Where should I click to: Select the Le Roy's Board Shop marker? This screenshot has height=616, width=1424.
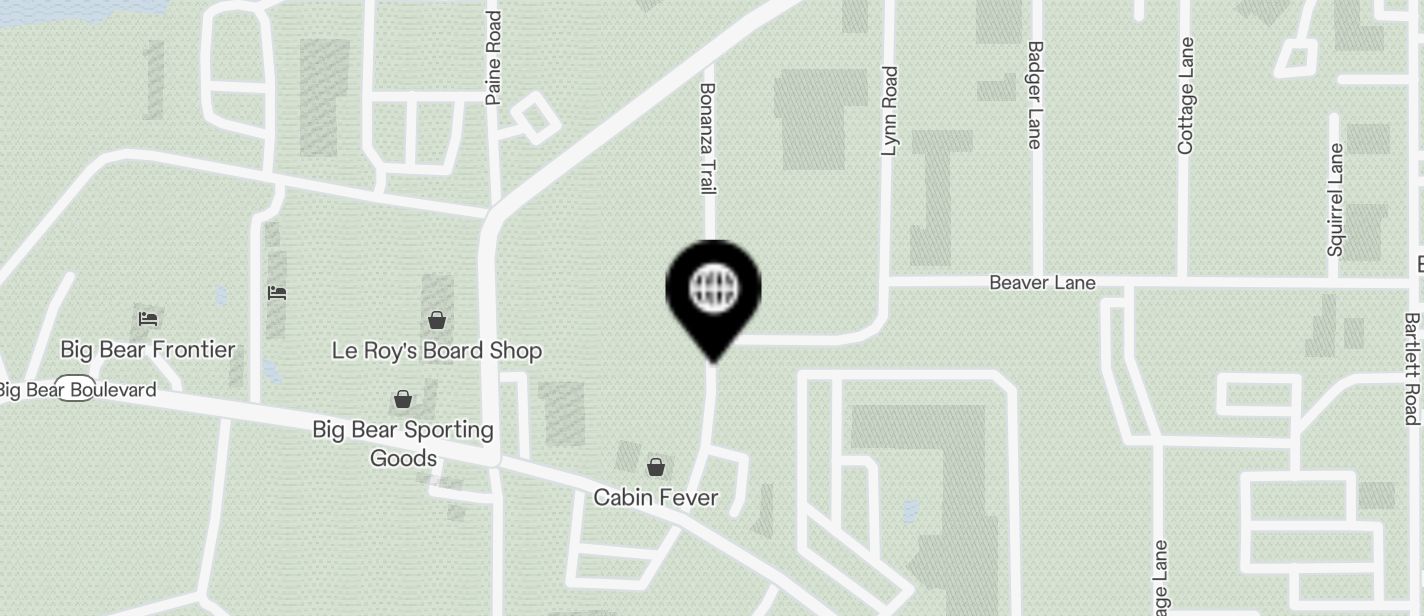click(437, 321)
